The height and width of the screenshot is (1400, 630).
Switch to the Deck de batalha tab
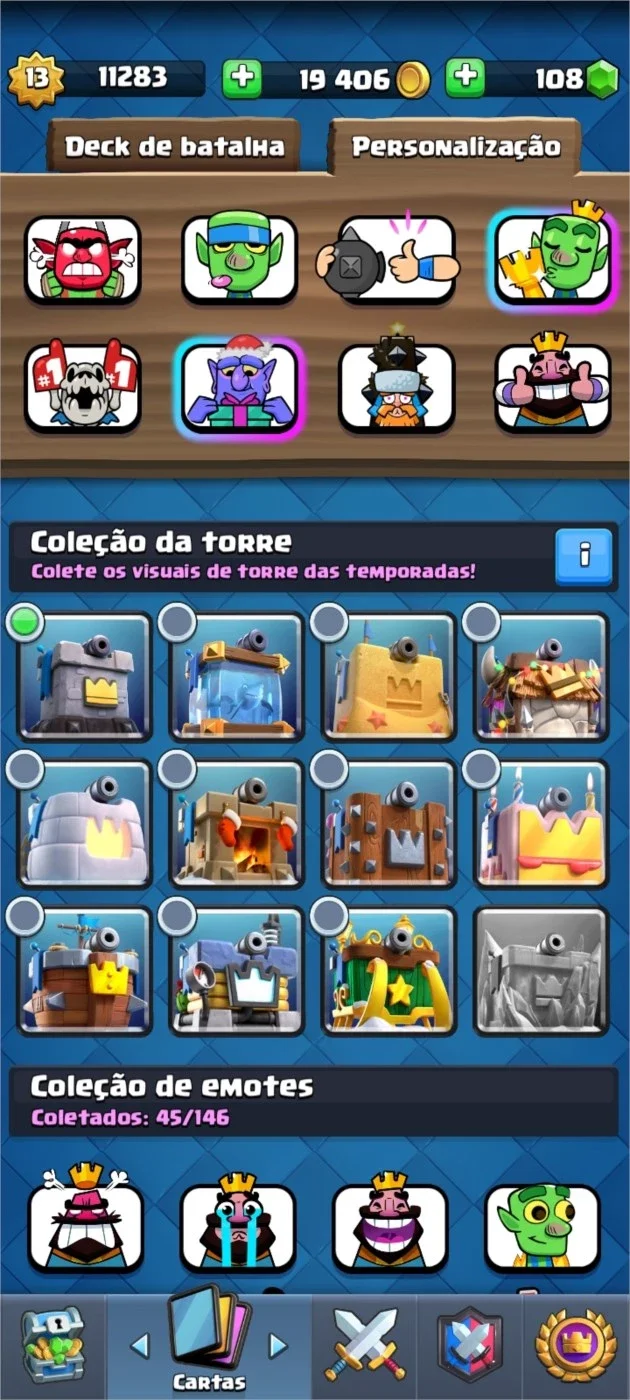pyautogui.click(x=174, y=148)
